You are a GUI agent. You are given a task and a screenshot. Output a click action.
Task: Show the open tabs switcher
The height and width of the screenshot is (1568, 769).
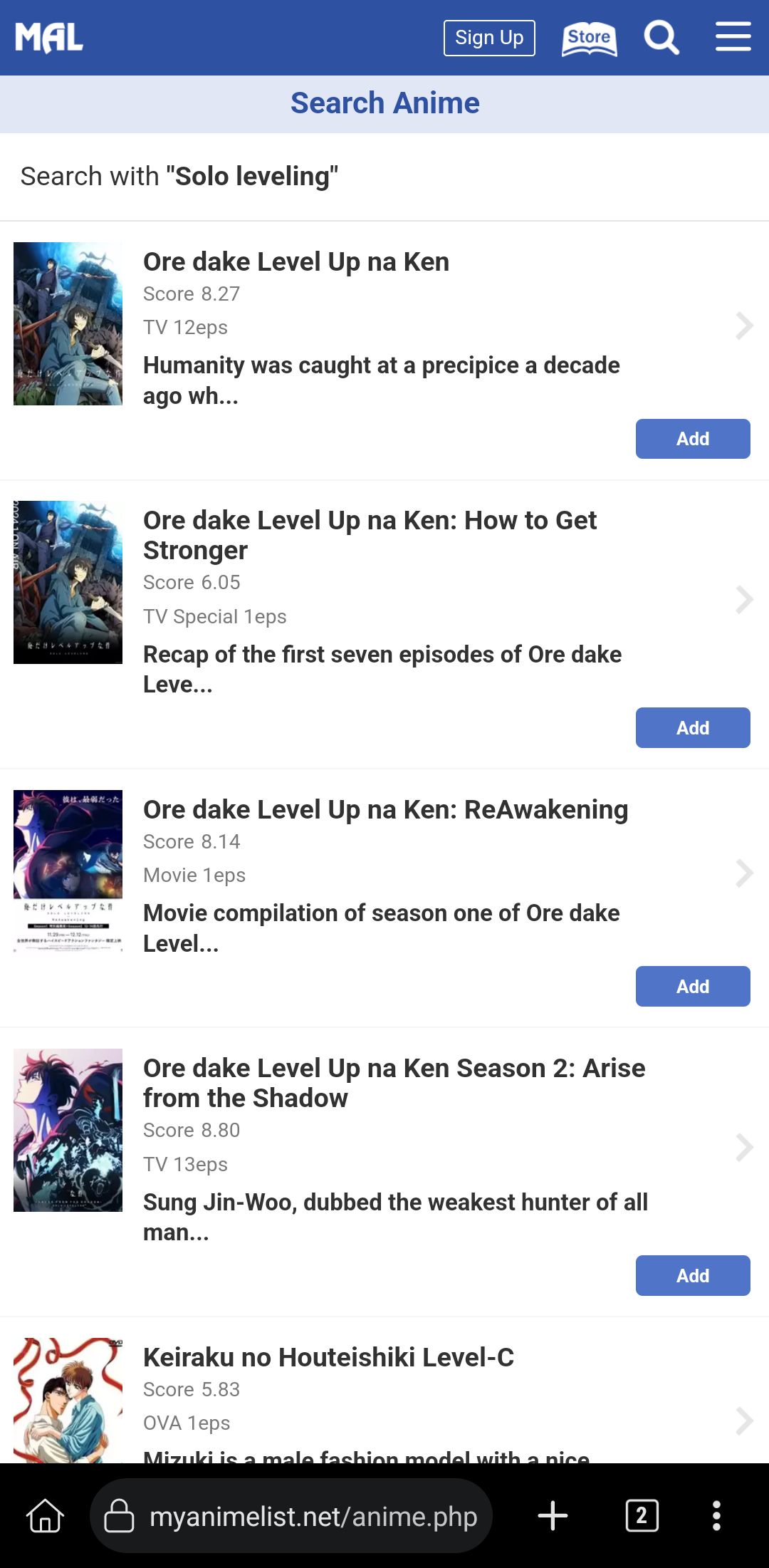tap(642, 1515)
